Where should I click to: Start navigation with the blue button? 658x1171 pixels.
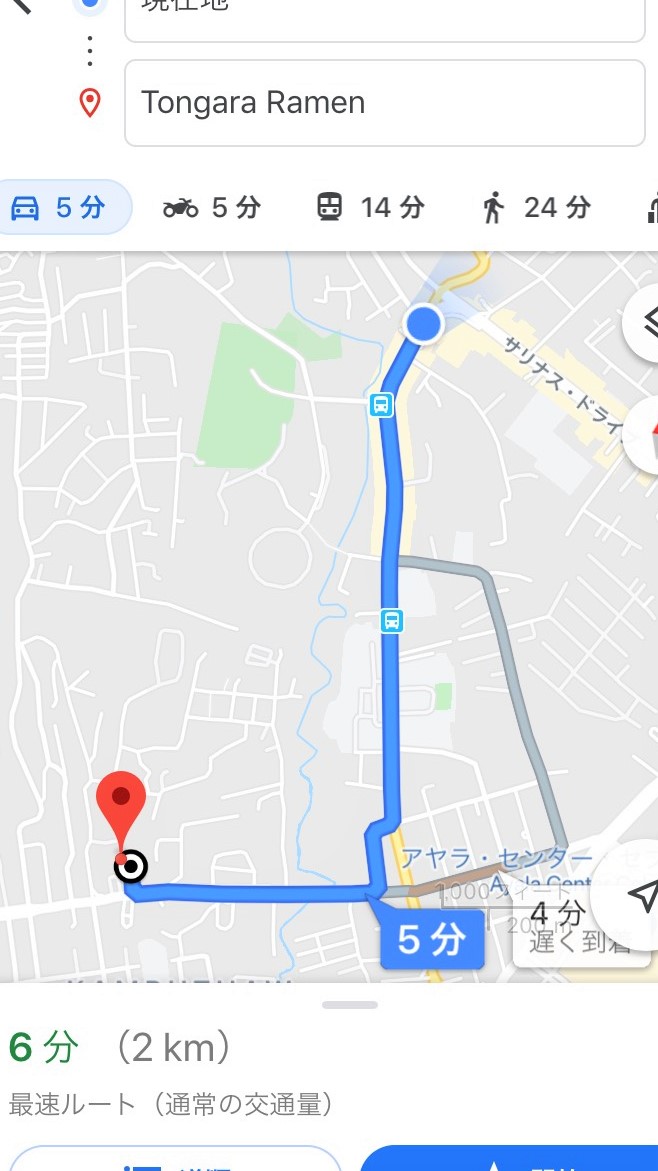[508, 1160]
